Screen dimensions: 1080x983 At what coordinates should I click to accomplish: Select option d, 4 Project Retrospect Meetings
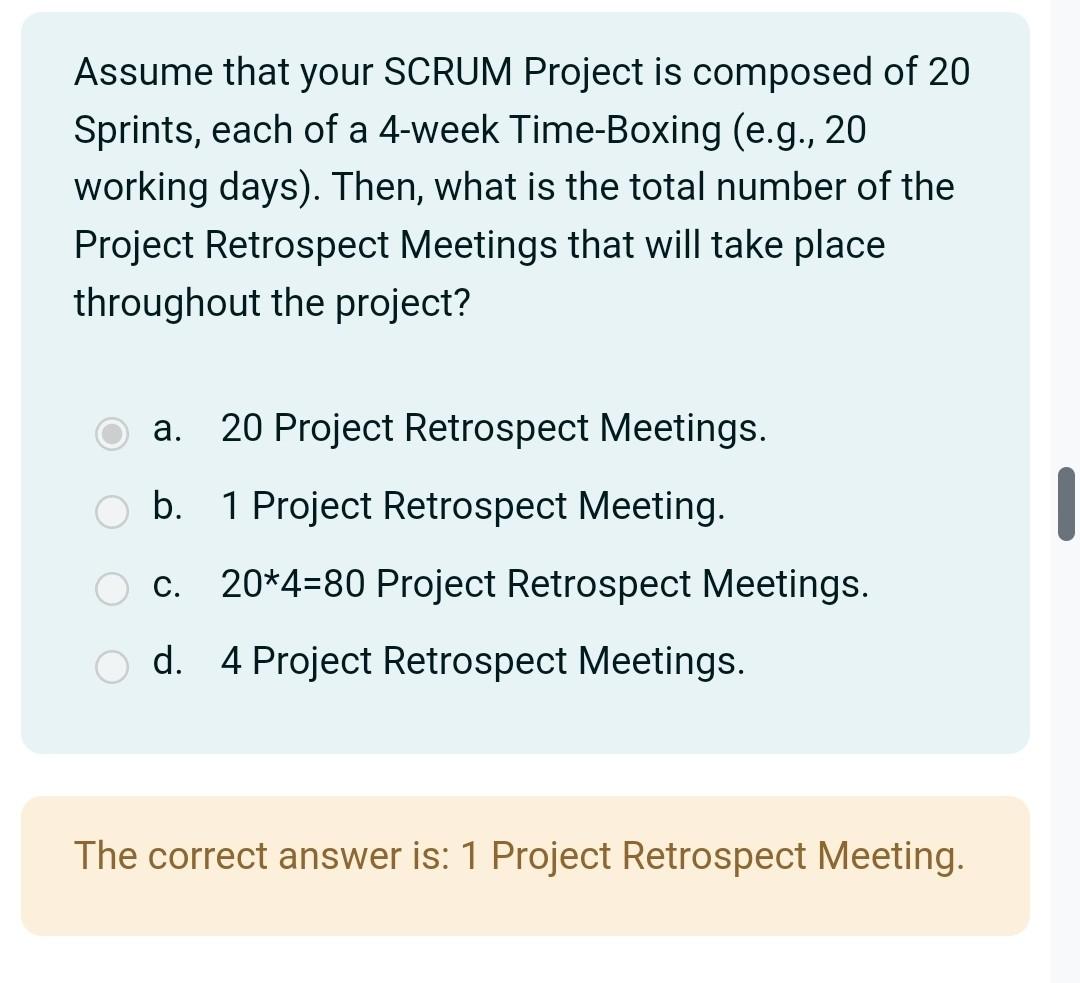[x=112, y=666]
